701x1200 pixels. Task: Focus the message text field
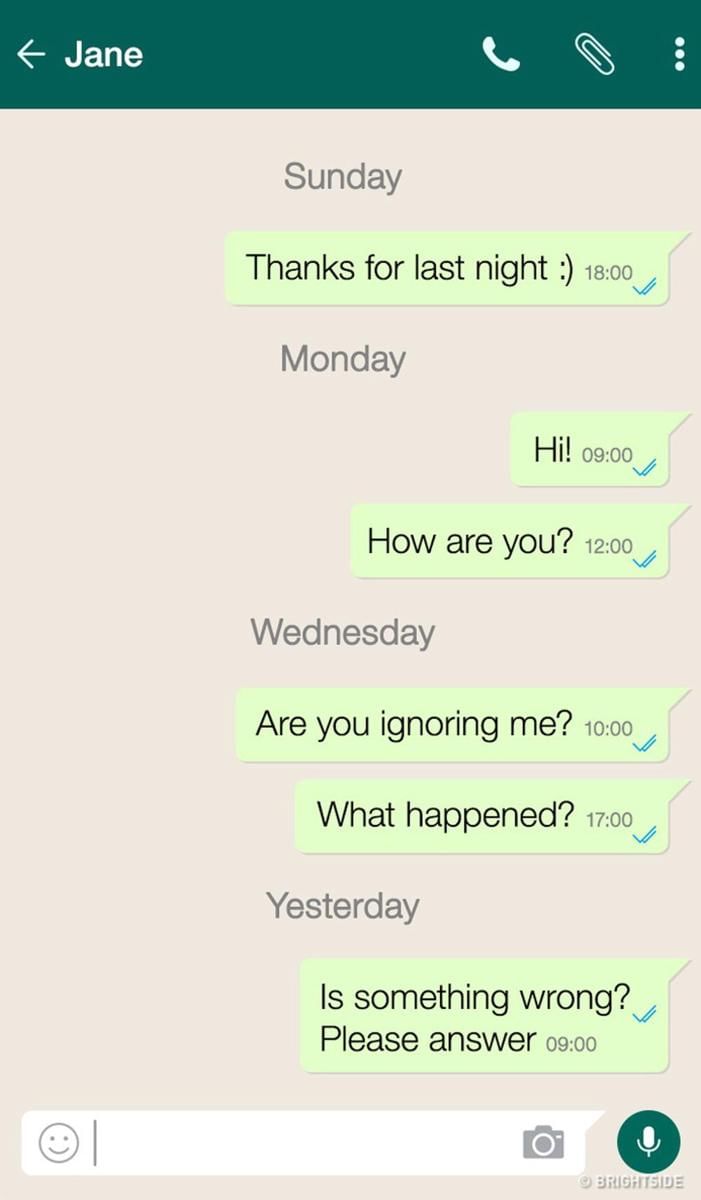point(300,1142)
